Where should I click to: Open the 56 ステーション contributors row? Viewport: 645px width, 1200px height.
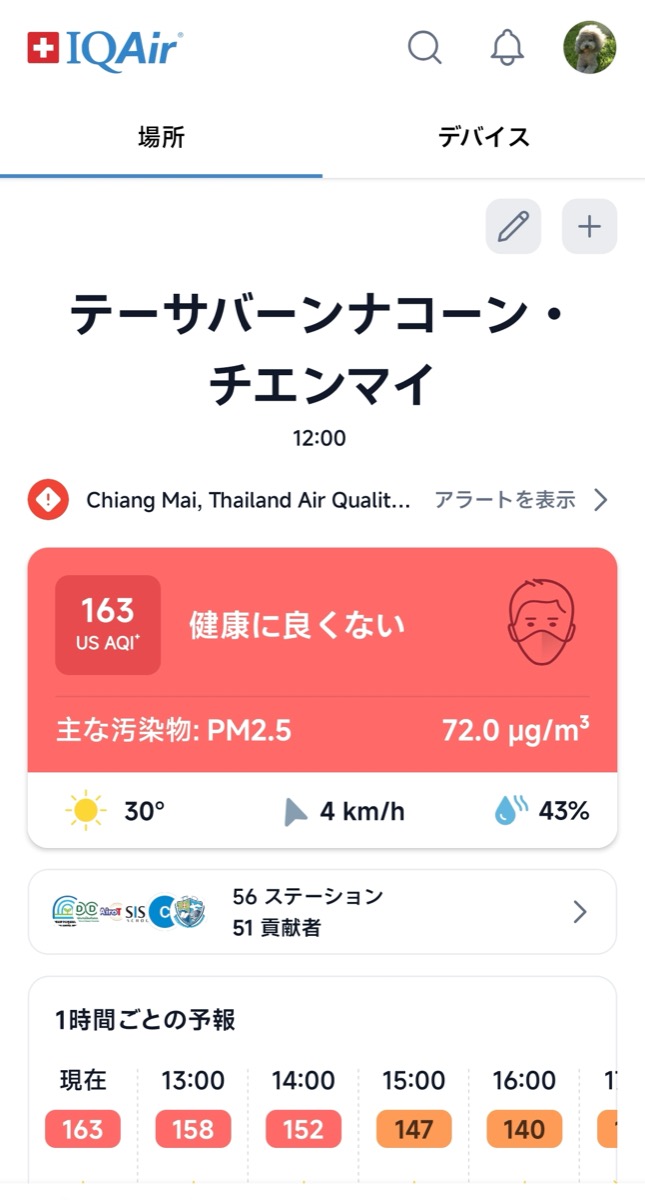point(322,912)
